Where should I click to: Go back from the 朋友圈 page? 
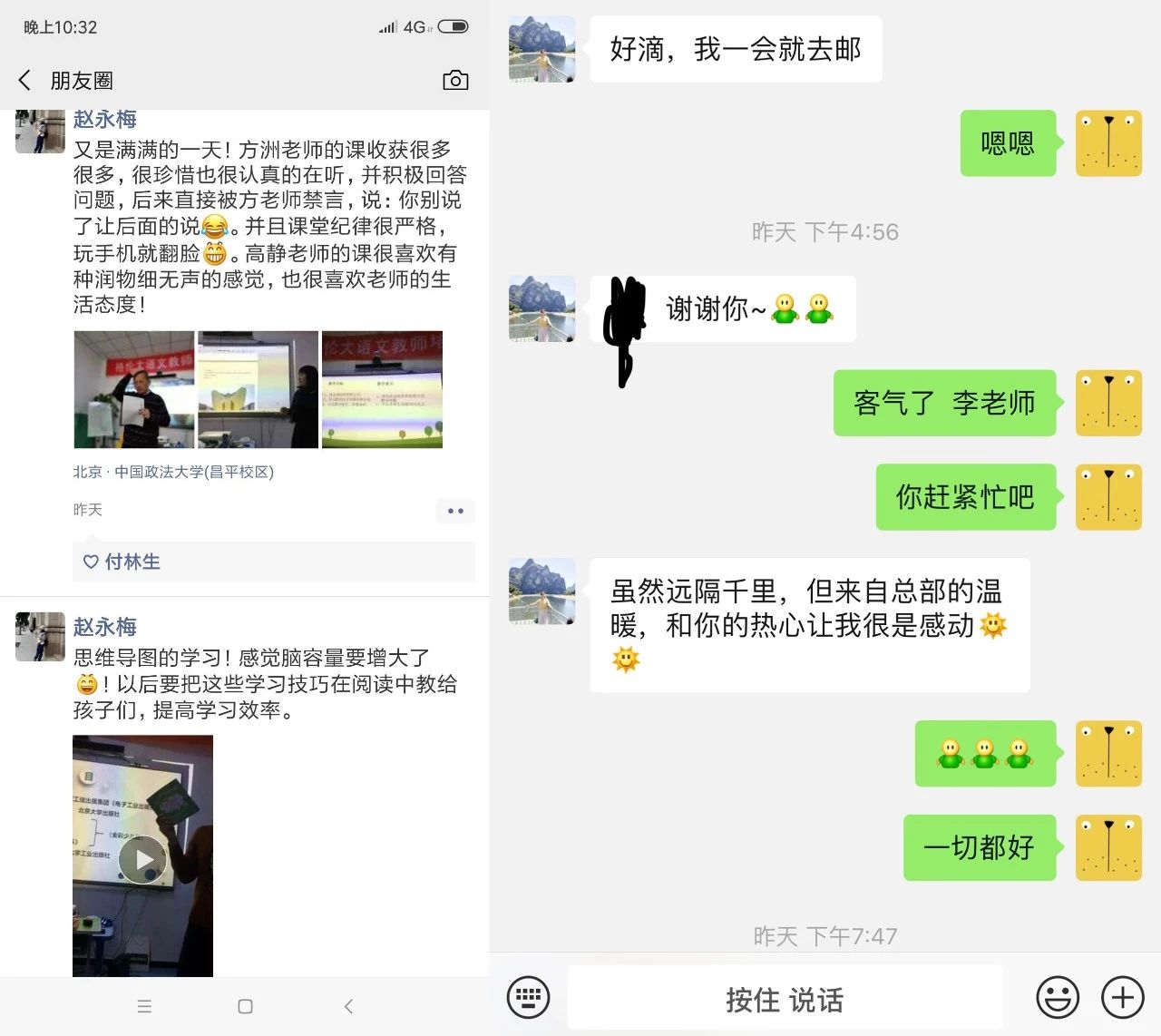25,81
